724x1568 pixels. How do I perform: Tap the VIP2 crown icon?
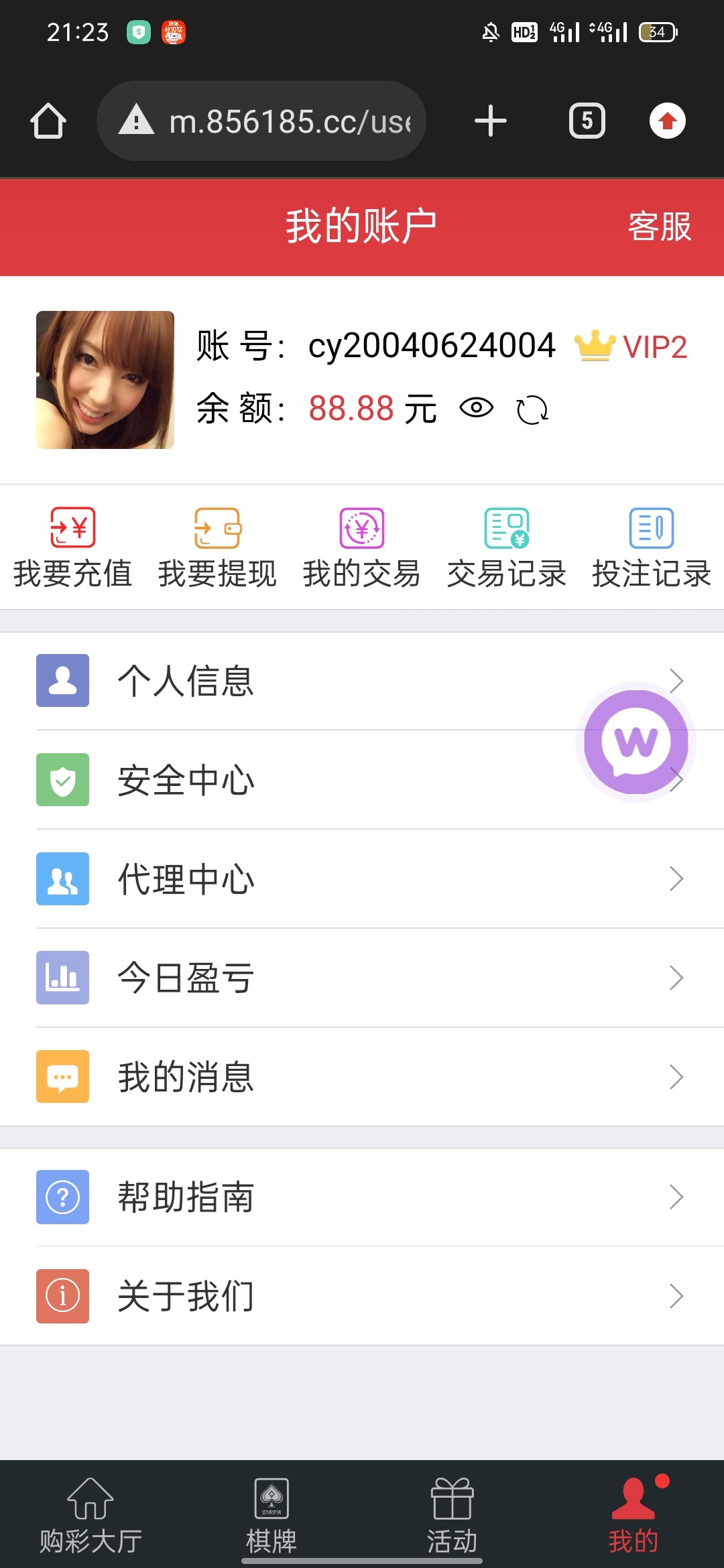pos(594,346)
